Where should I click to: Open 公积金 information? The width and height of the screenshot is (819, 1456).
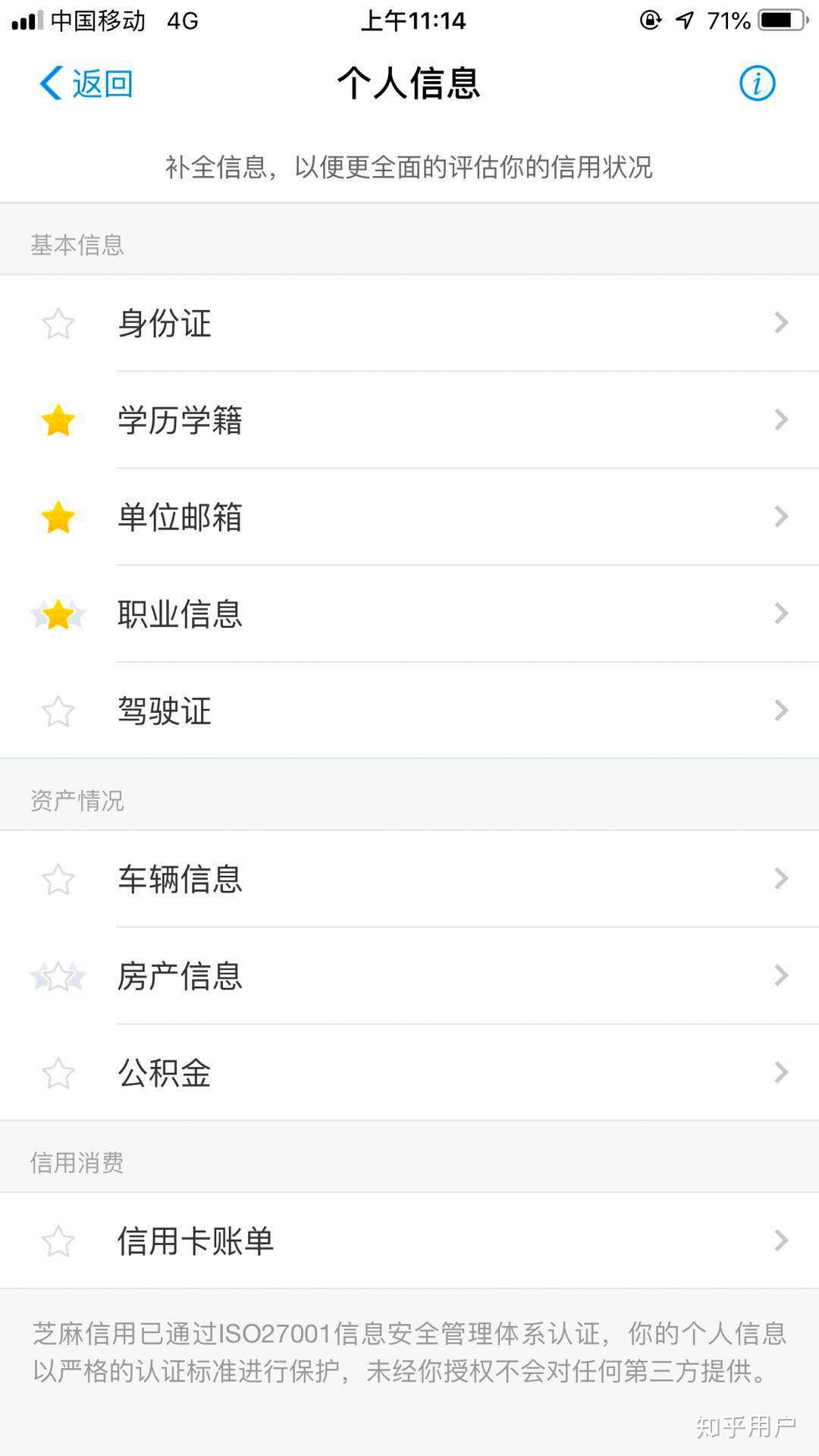[x=409, y=1073]
